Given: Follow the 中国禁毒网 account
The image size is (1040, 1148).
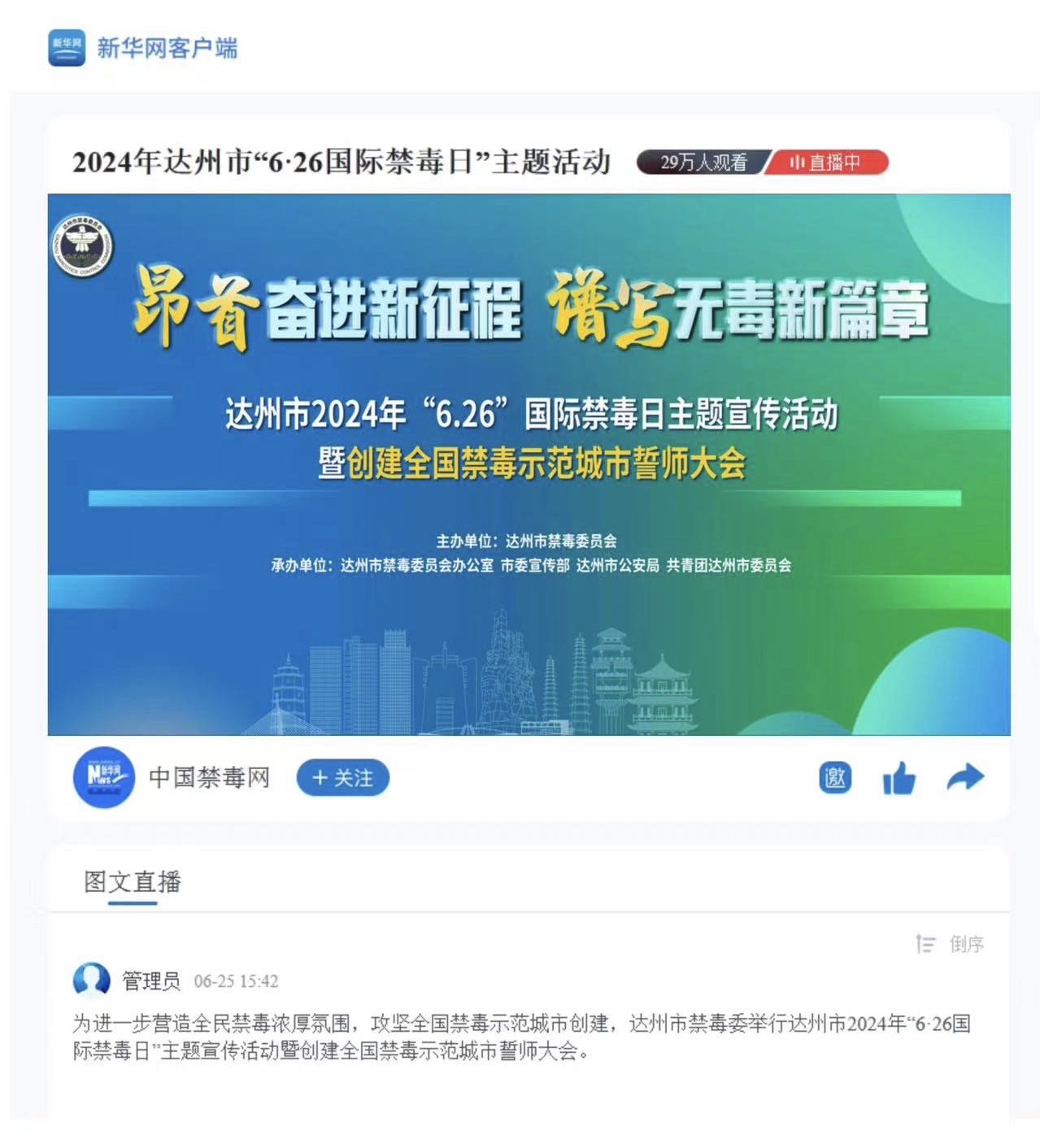Looking at the screenshot, I should pyautogui.click(x=342, y=778).
